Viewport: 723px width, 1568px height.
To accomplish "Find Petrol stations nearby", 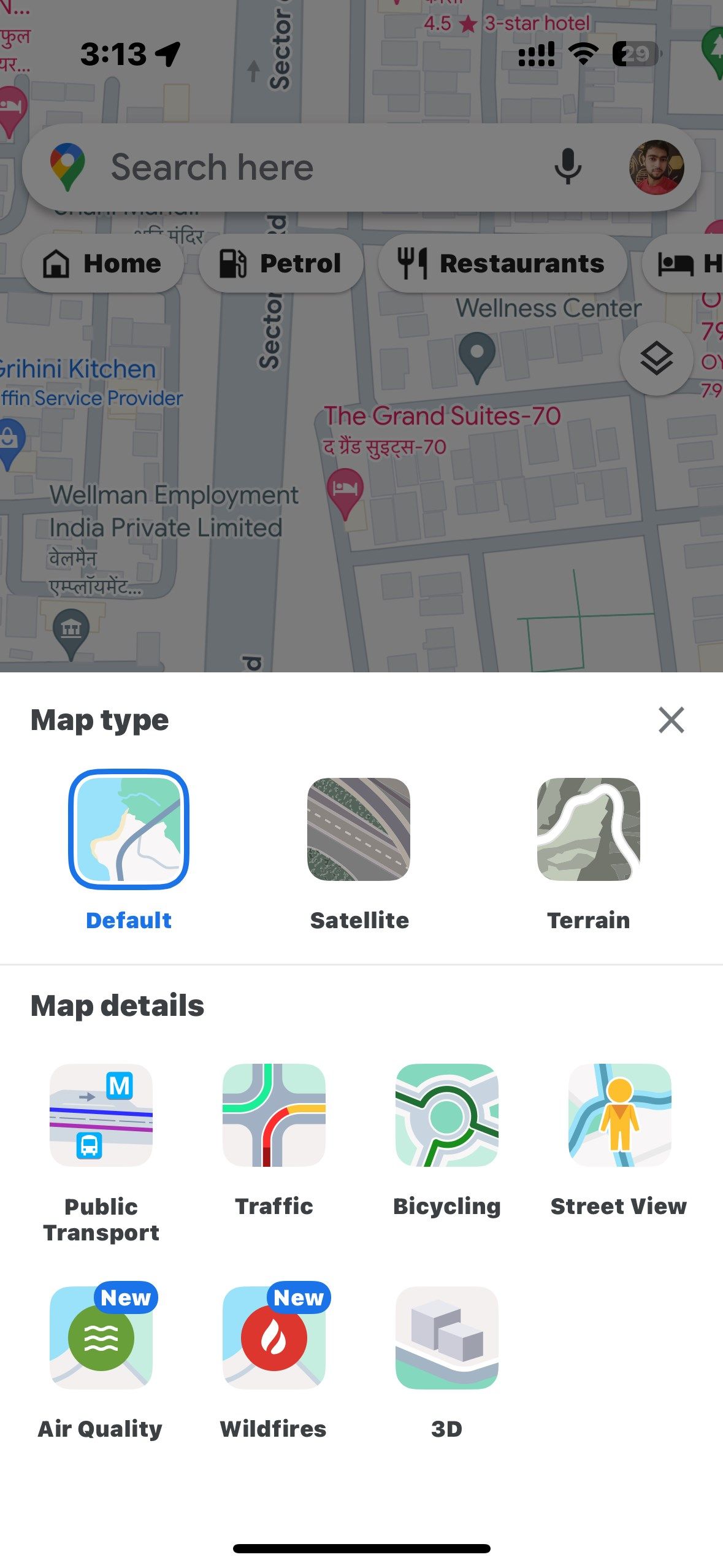I will click(x=280, y=263).
